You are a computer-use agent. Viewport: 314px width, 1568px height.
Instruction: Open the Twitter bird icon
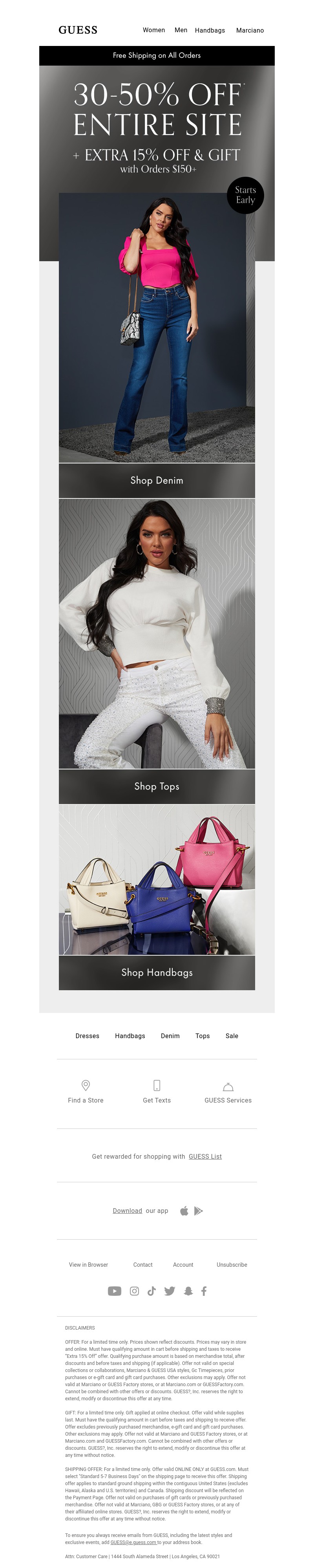(169, 1291)
